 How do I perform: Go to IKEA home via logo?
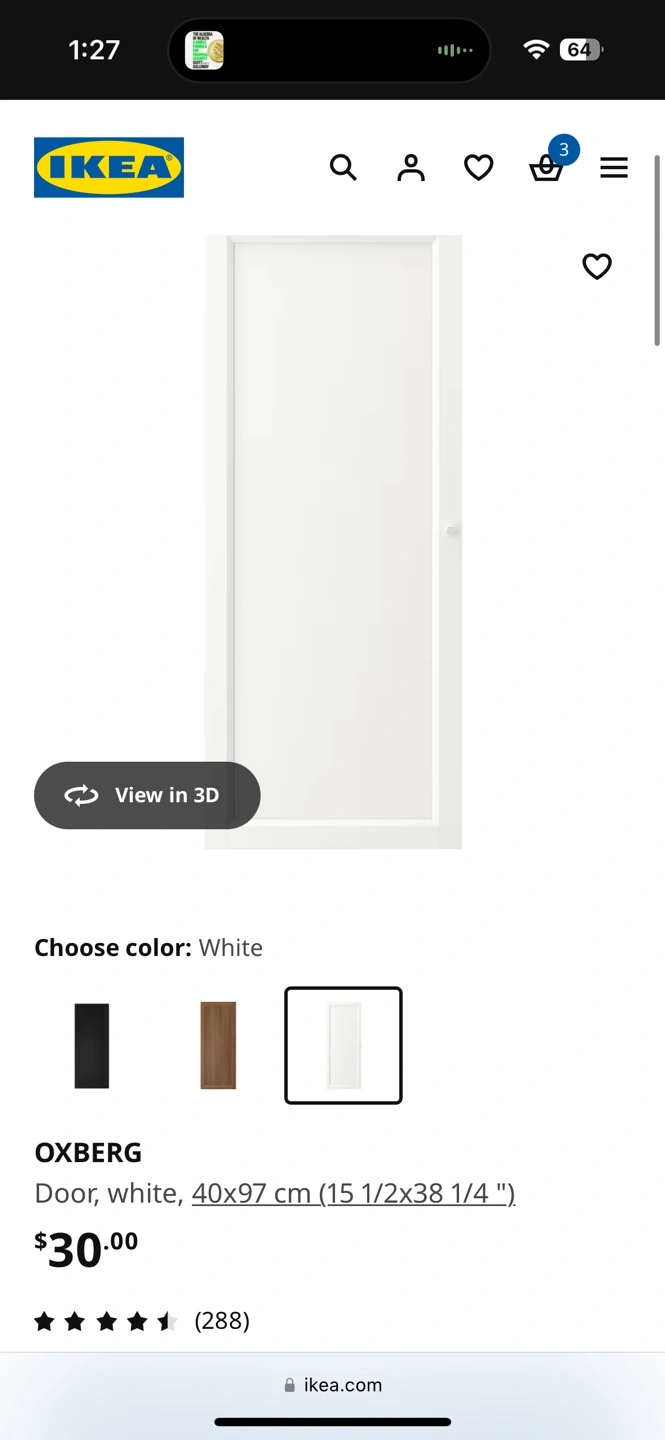tap(109, 167)
